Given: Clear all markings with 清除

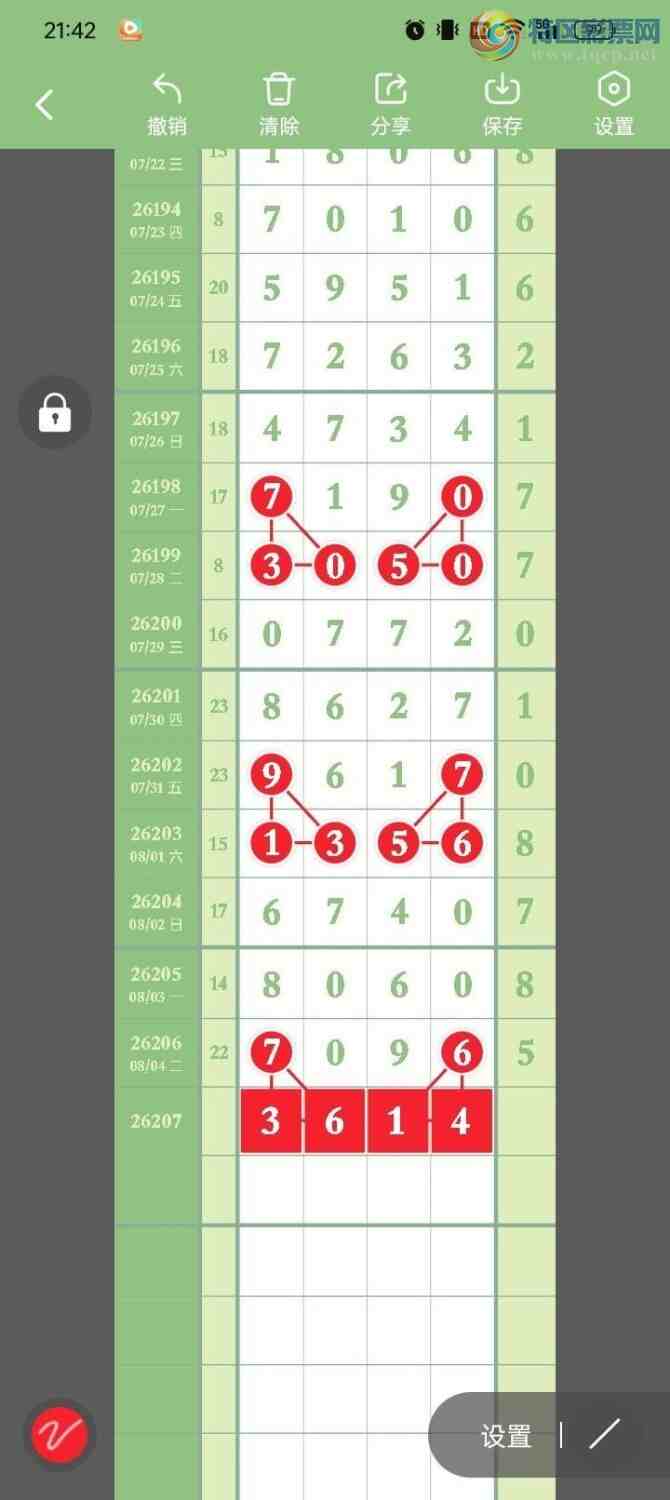Looking at the screenshot, I should (x=279, y=105).
